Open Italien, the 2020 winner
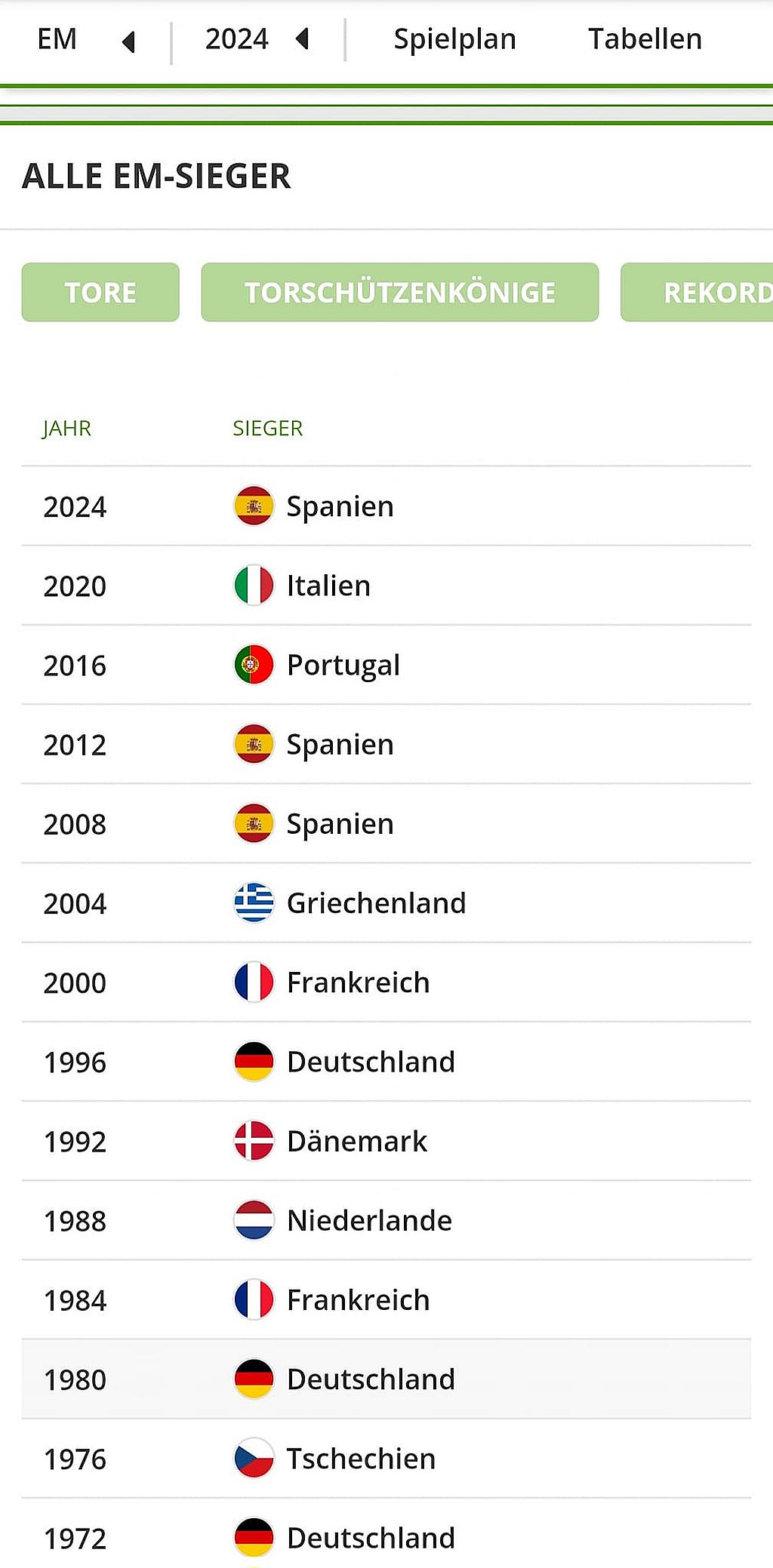 click(328, 586)
